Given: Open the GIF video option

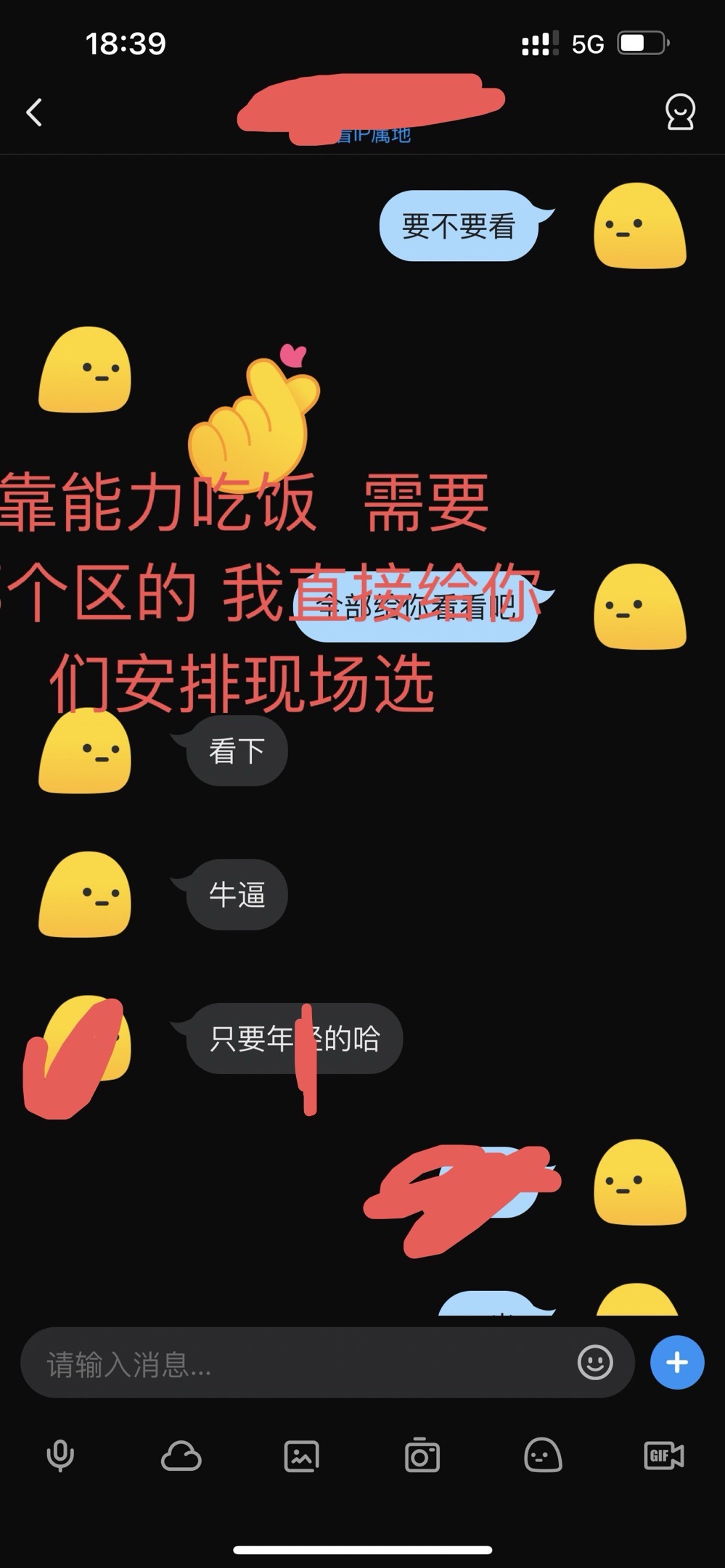Looking at the screenshot, I should pos(663,1455).
